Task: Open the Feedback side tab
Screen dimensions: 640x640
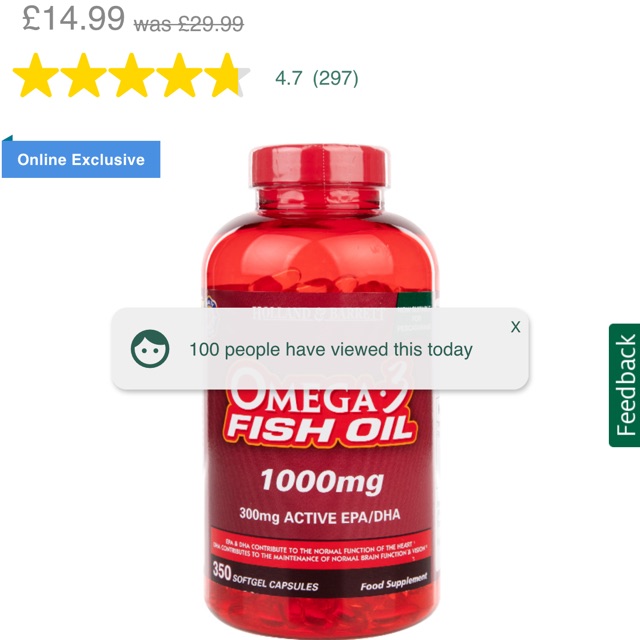Action: click(625, 385)
